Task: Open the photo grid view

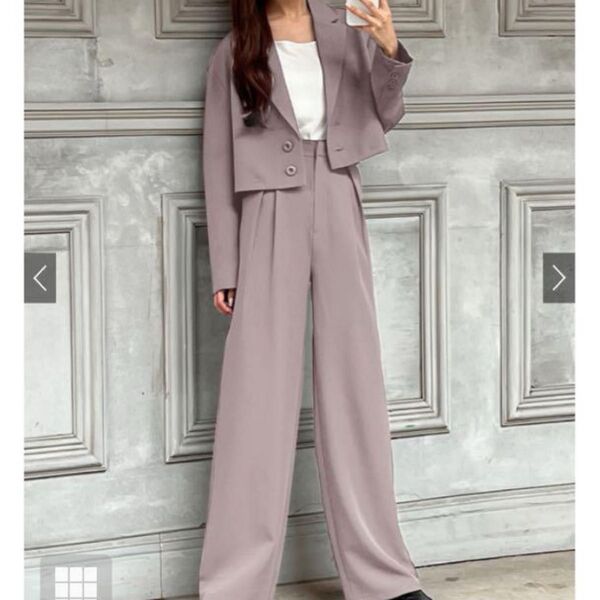Action: point(76,582)
